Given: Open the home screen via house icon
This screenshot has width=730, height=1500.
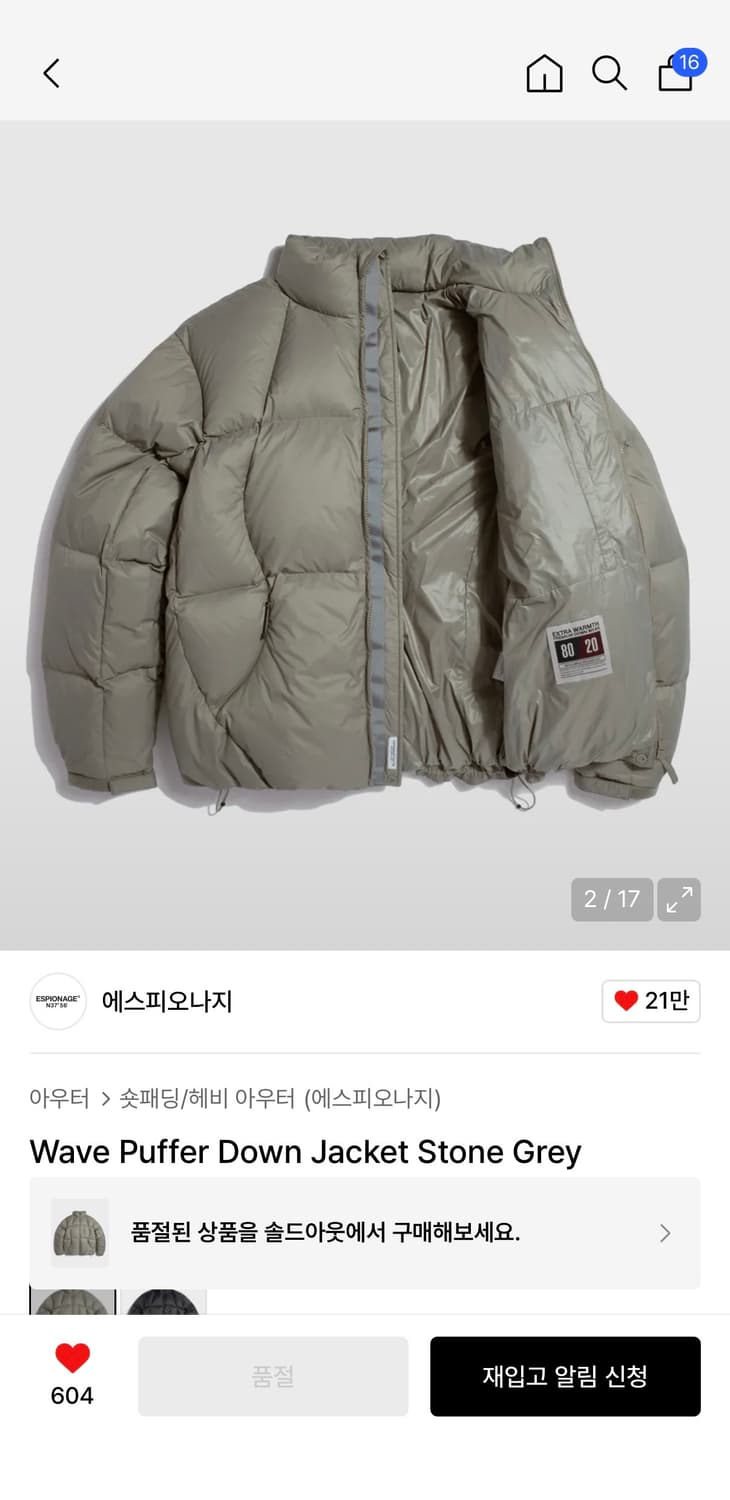Looking at the screenshot, I should tap(544, 73).
